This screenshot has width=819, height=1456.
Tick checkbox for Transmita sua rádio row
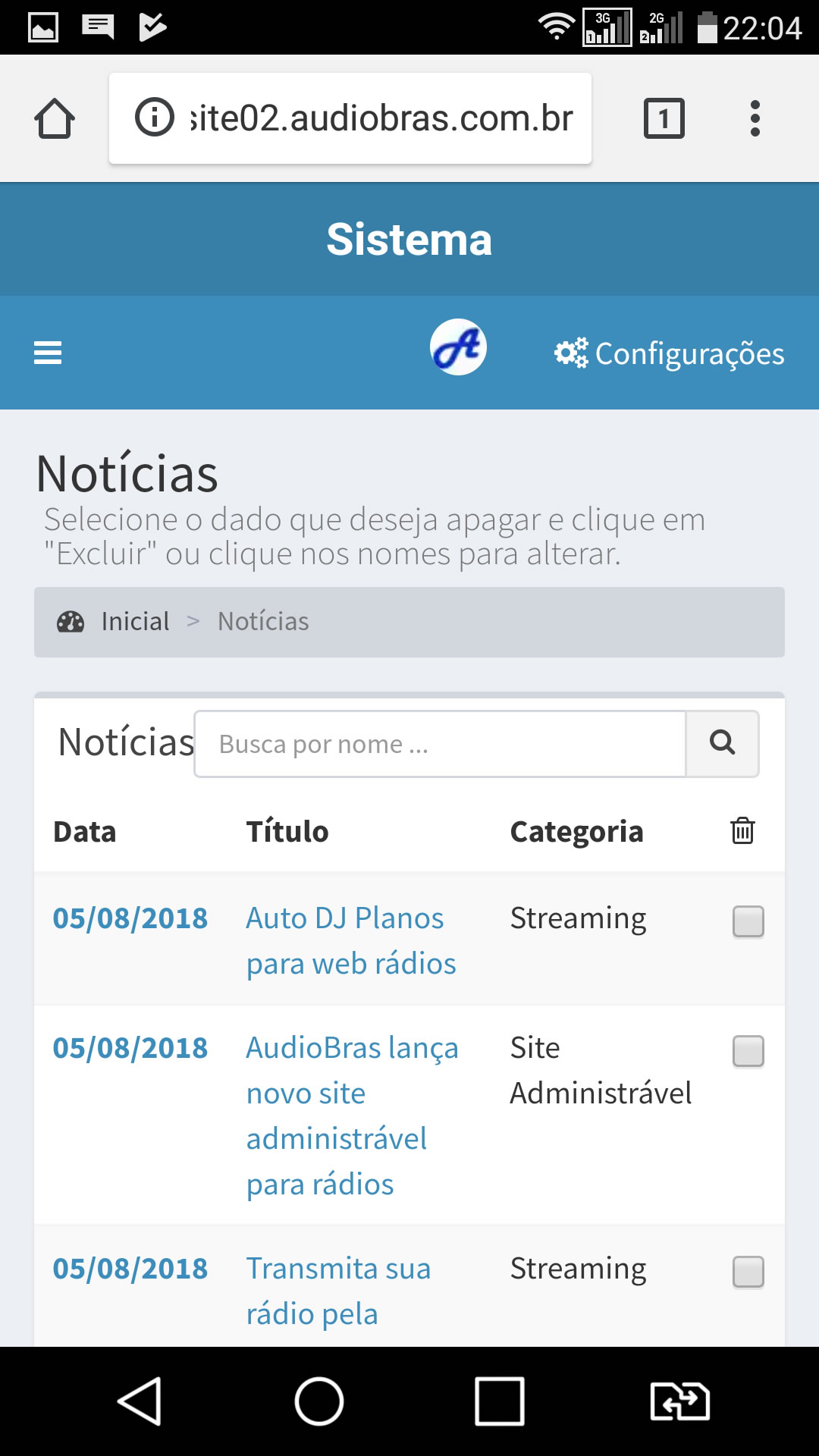[748, 1272]
